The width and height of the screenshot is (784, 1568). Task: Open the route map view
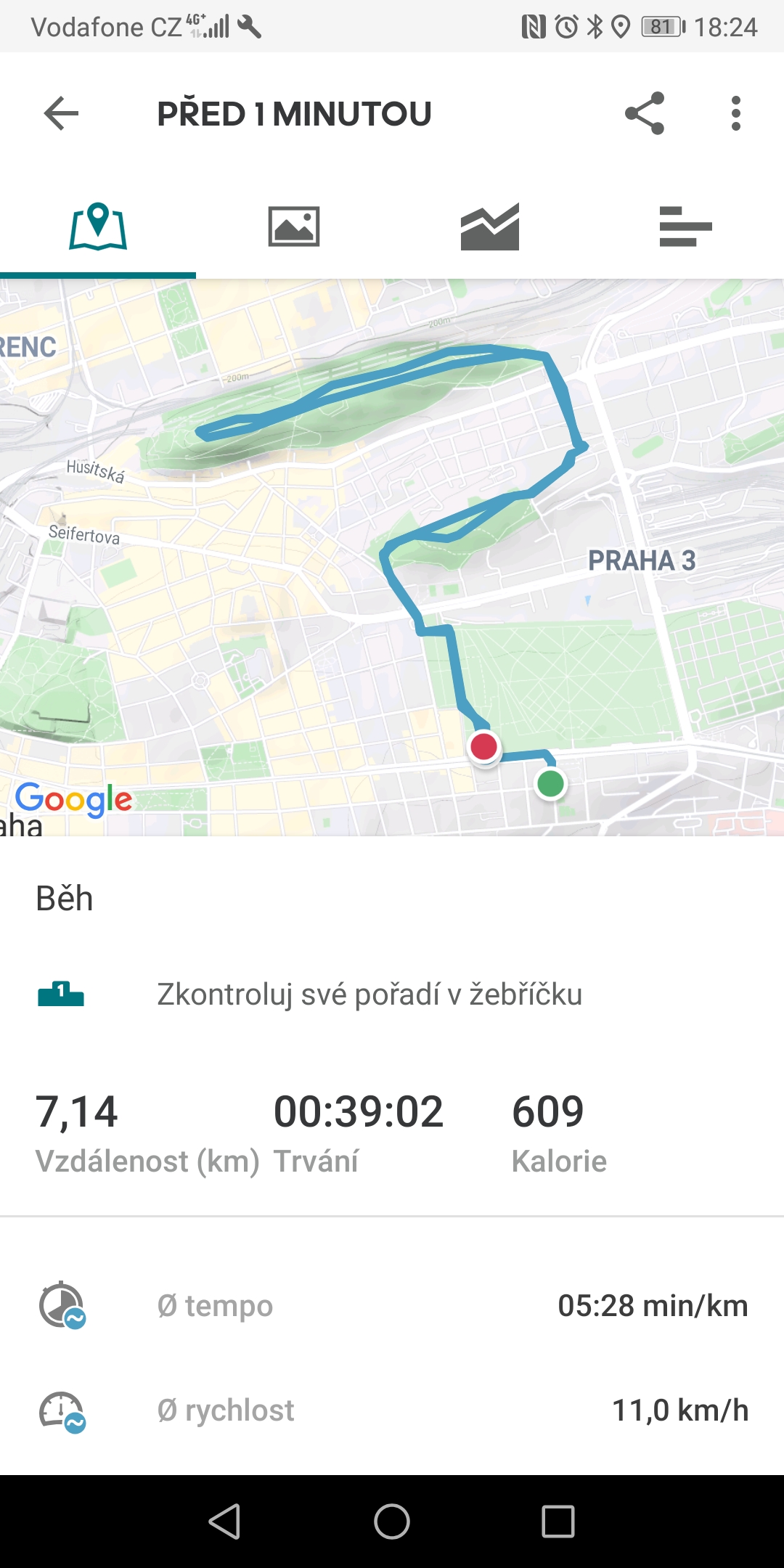(x=392, y=558)
